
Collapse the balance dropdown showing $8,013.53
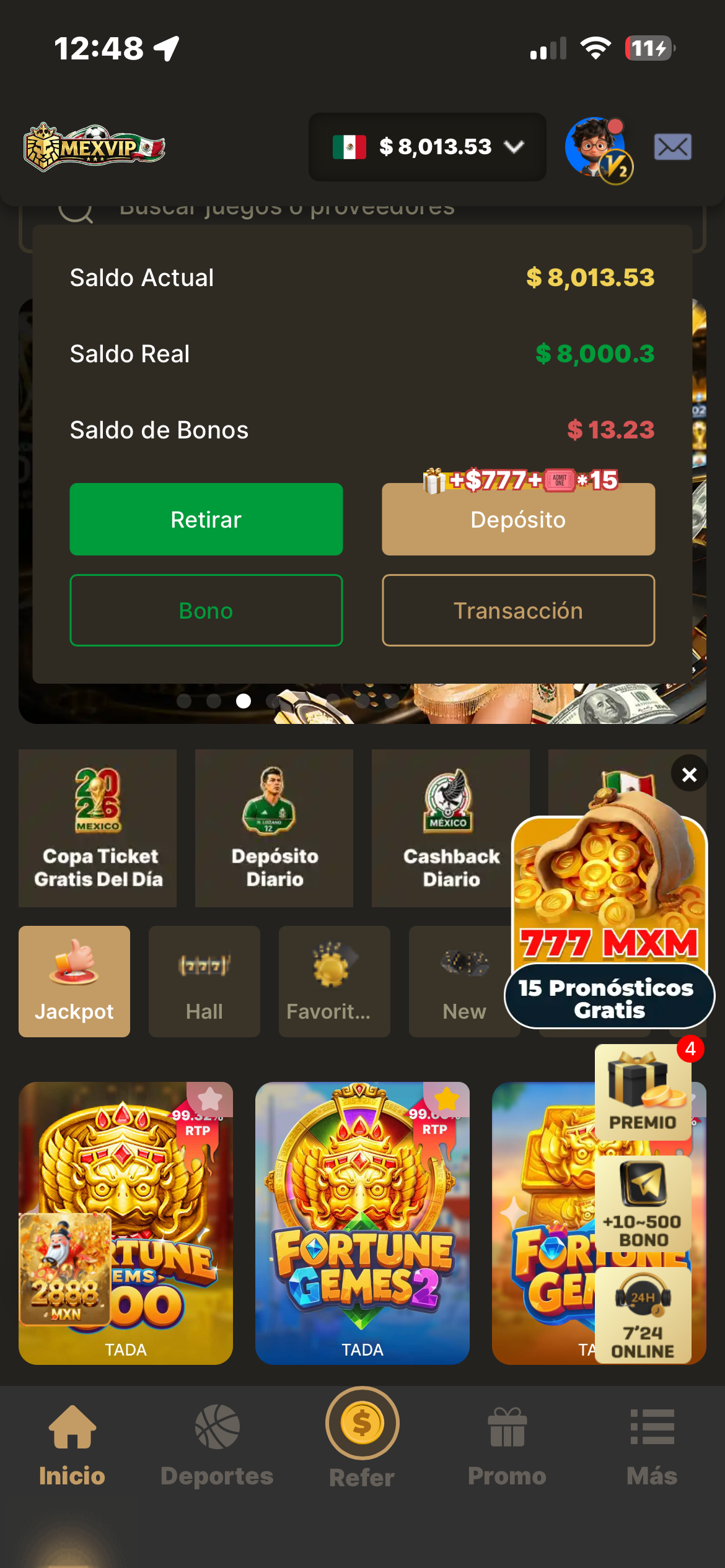click(x=428, y=147)
